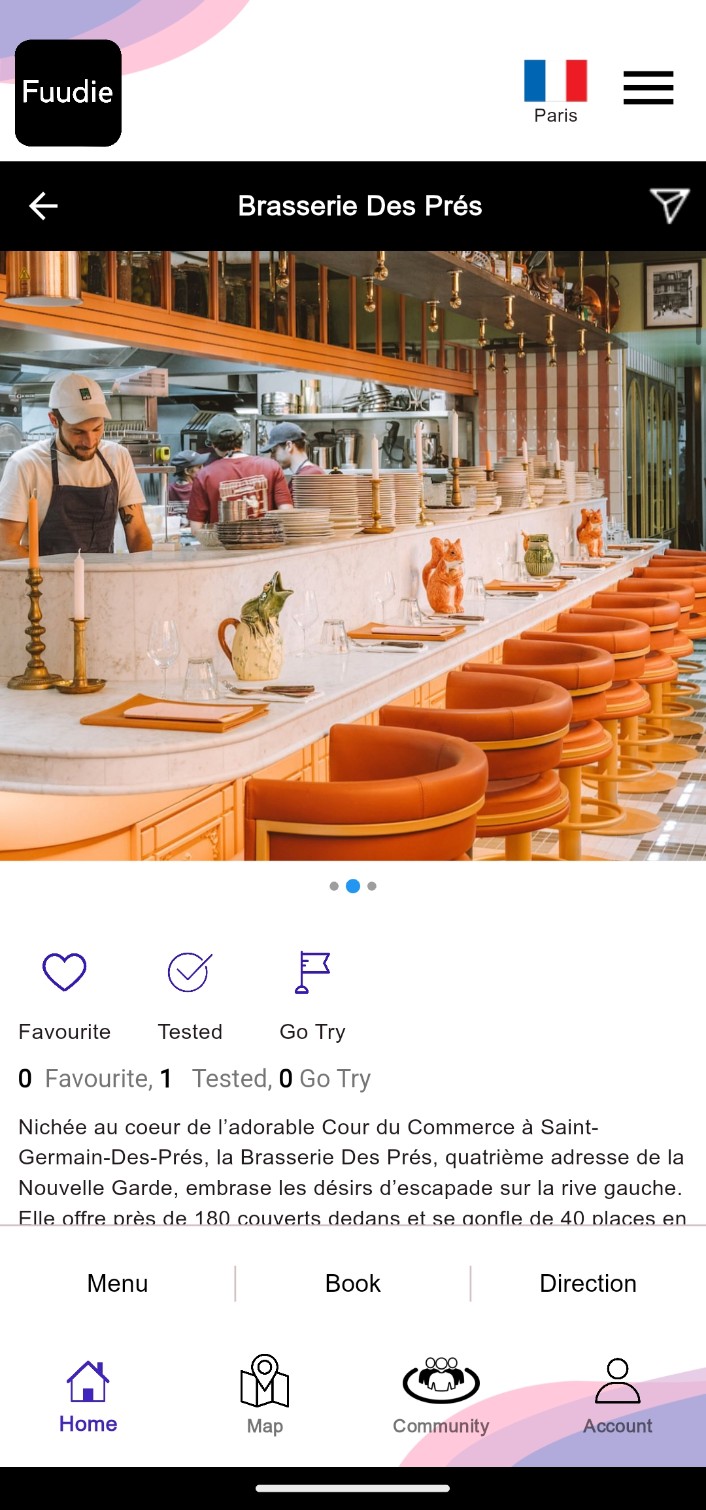Share this restaurant via the send icon
This screenshot has width=706, height=1510.
pos(669,206)
